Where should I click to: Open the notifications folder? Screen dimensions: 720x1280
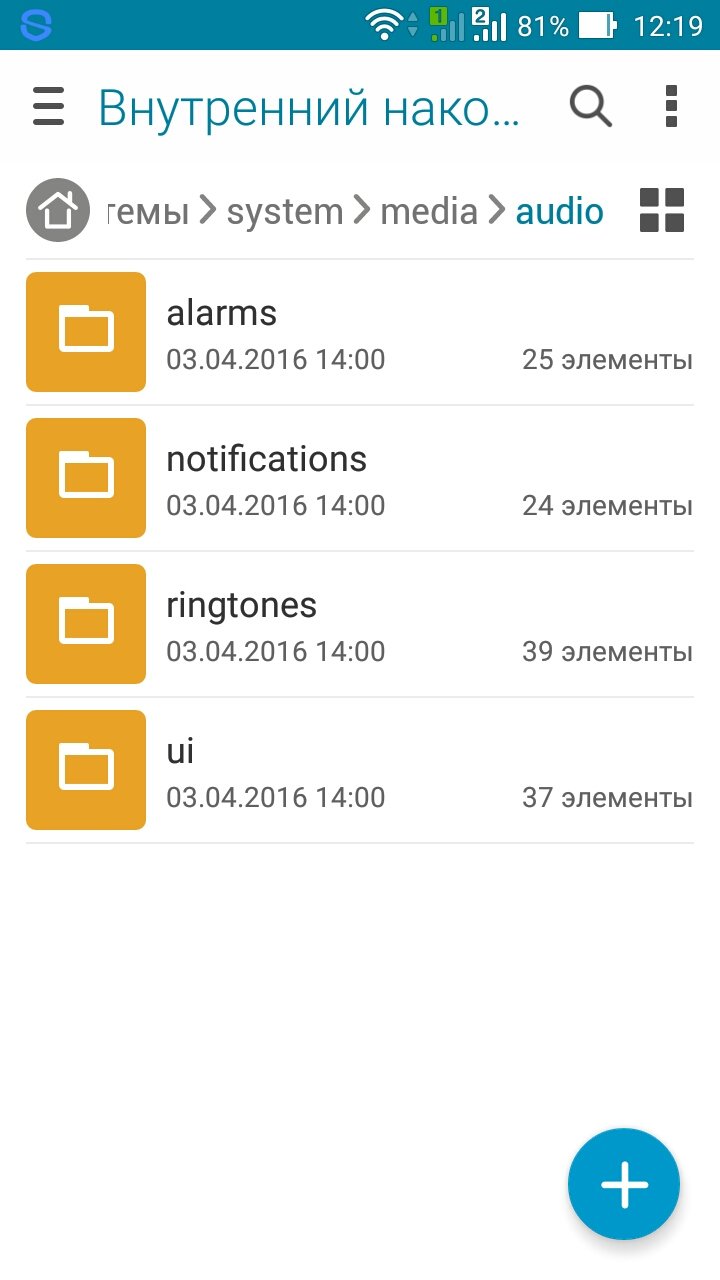360,478
